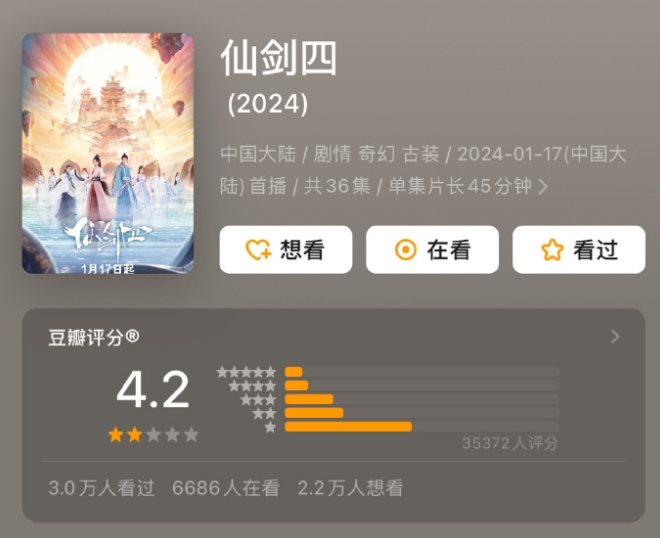
Task: Expand the show info details chevron
Action: tap(543, 187)
